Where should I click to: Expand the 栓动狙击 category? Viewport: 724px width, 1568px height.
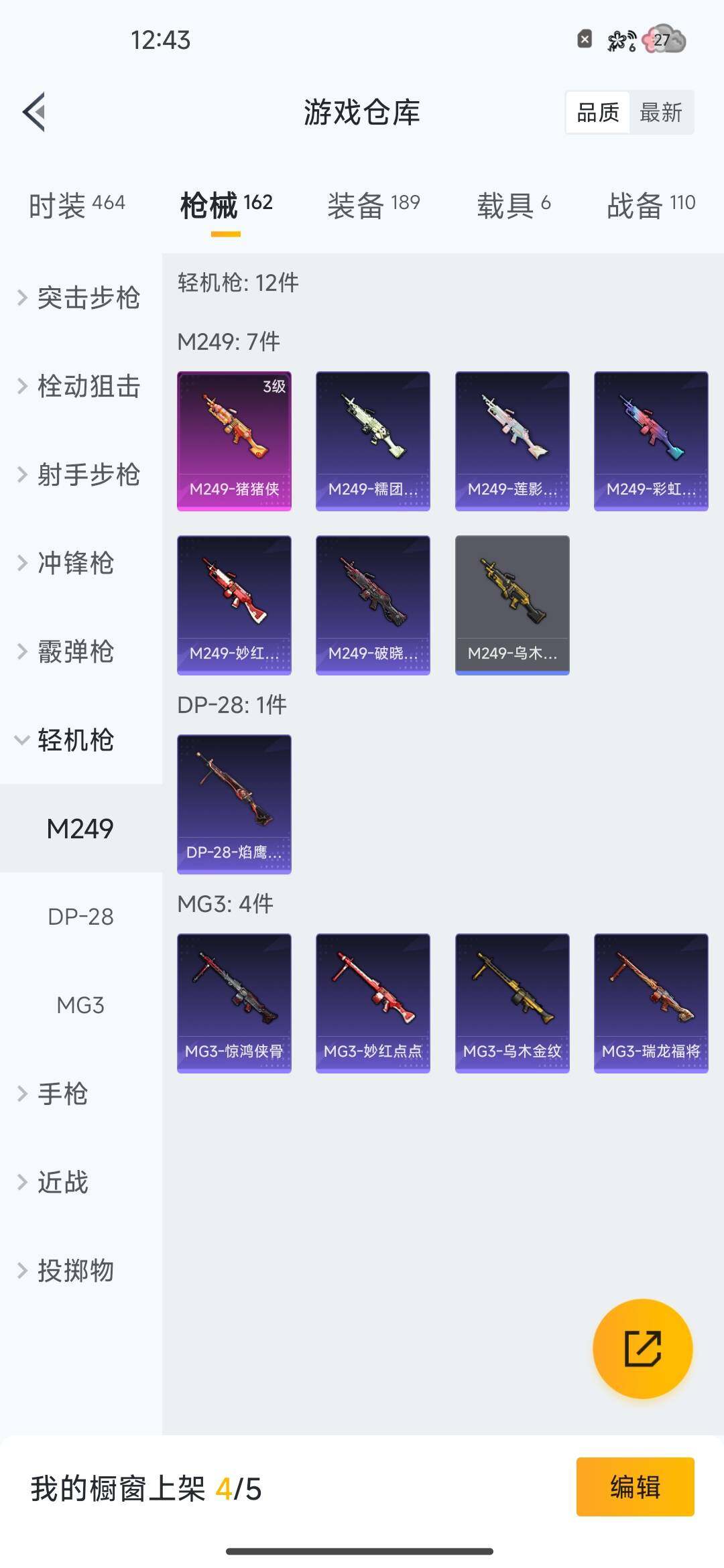pos(80,386)
